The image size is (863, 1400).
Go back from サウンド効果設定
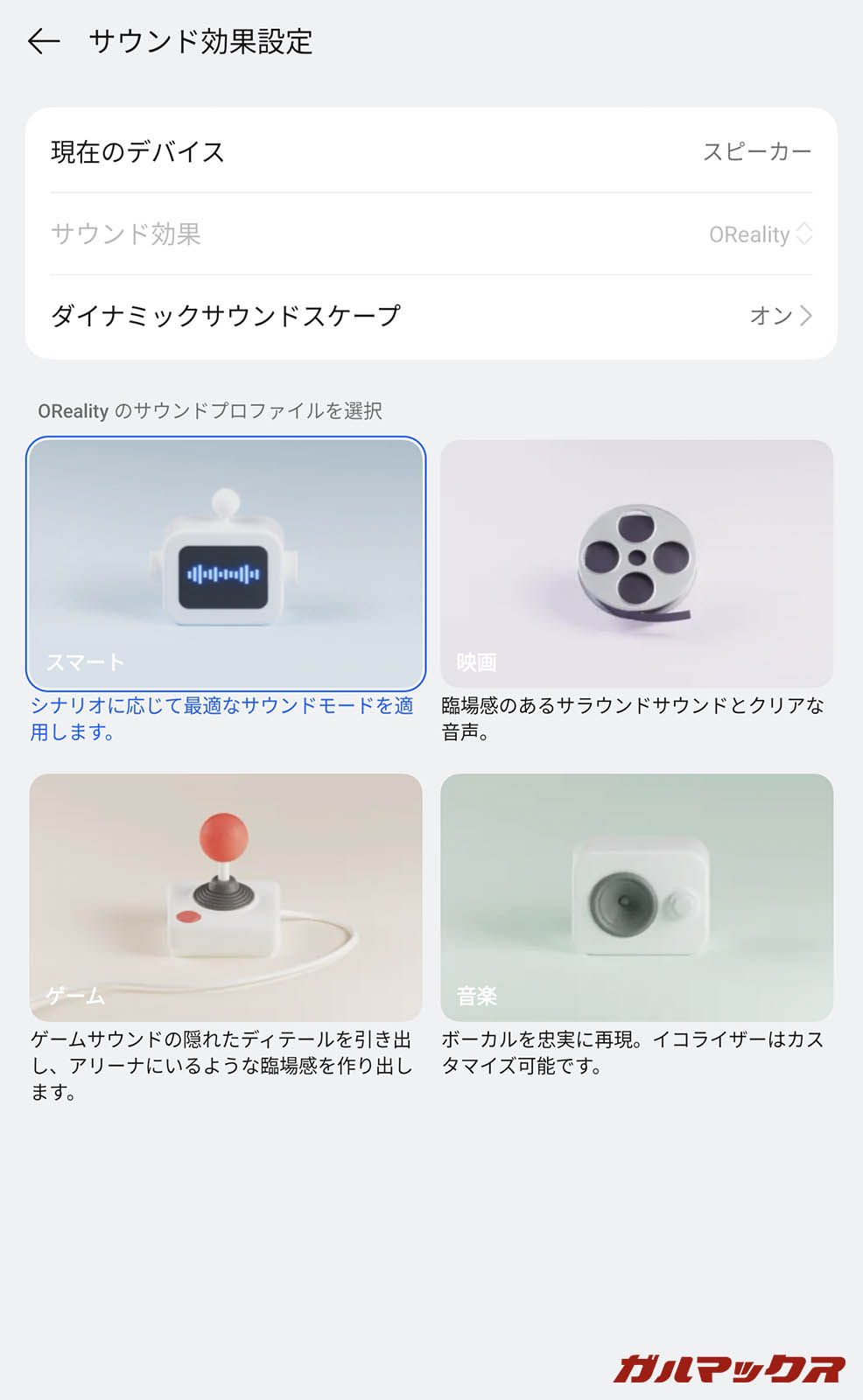[44, 41]
